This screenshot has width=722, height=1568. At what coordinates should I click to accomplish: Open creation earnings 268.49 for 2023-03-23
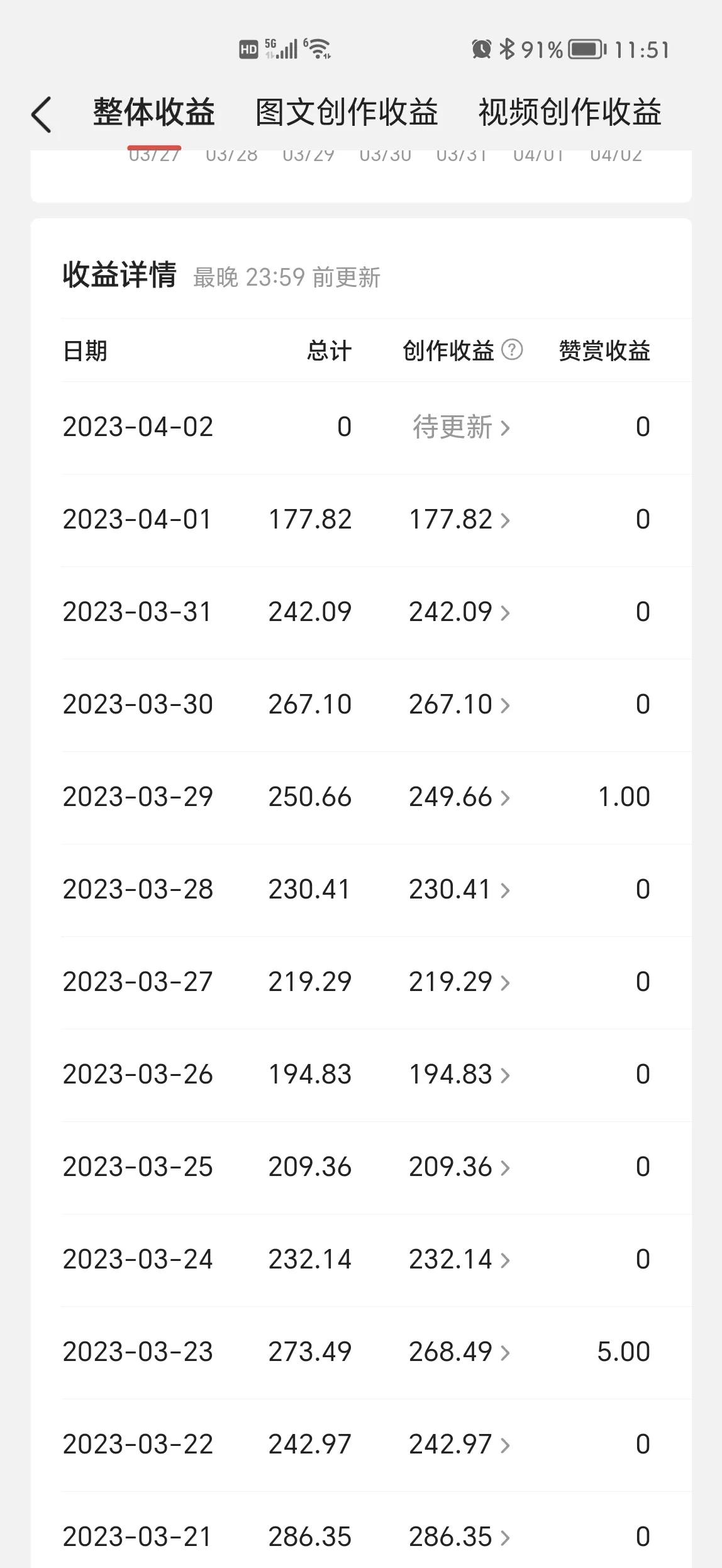coord(459,1352)
